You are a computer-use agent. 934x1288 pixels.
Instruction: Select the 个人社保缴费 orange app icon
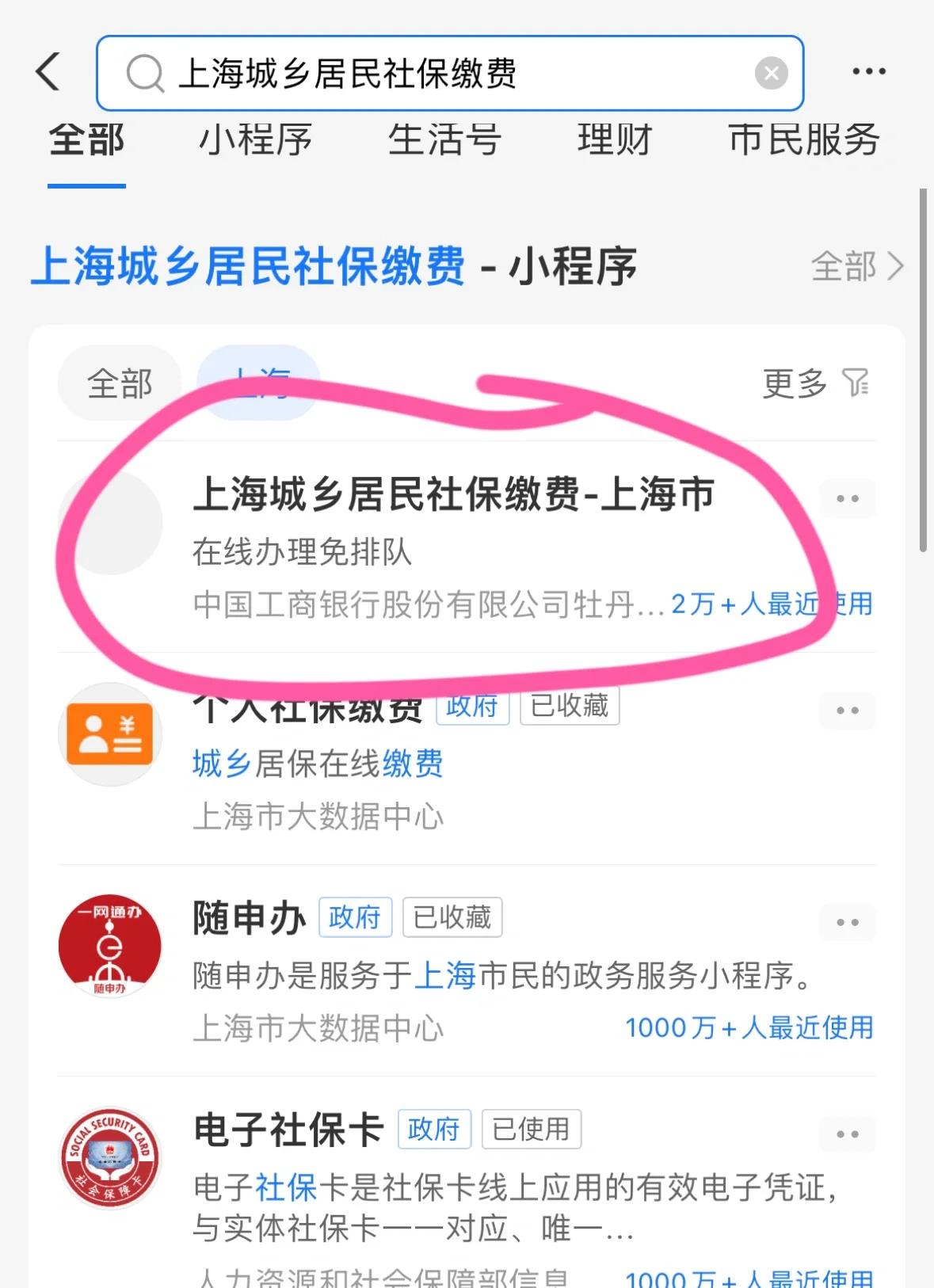pyautogui.click(x=110, y=734)
